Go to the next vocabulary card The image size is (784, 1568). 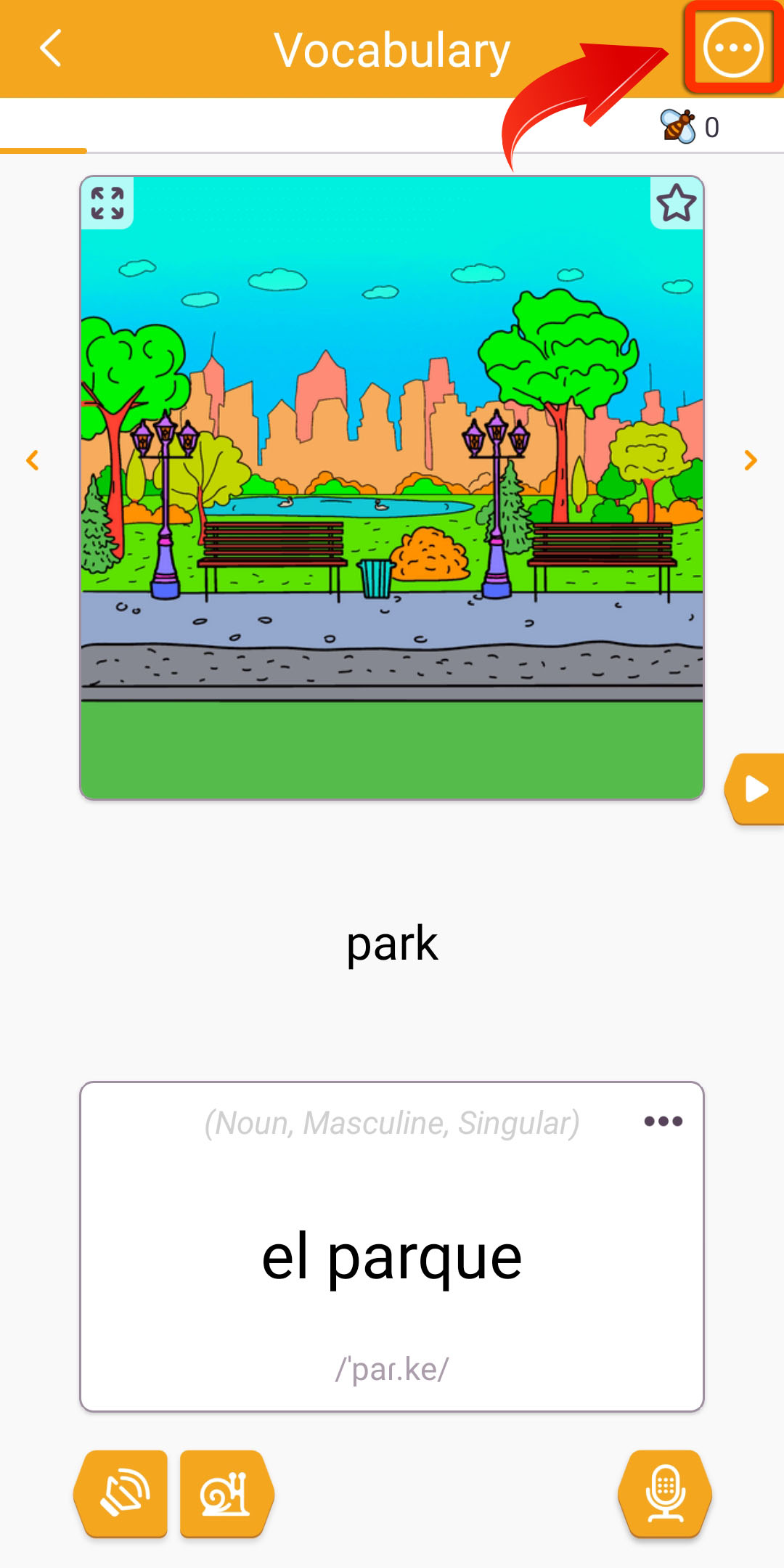[751, 460]
